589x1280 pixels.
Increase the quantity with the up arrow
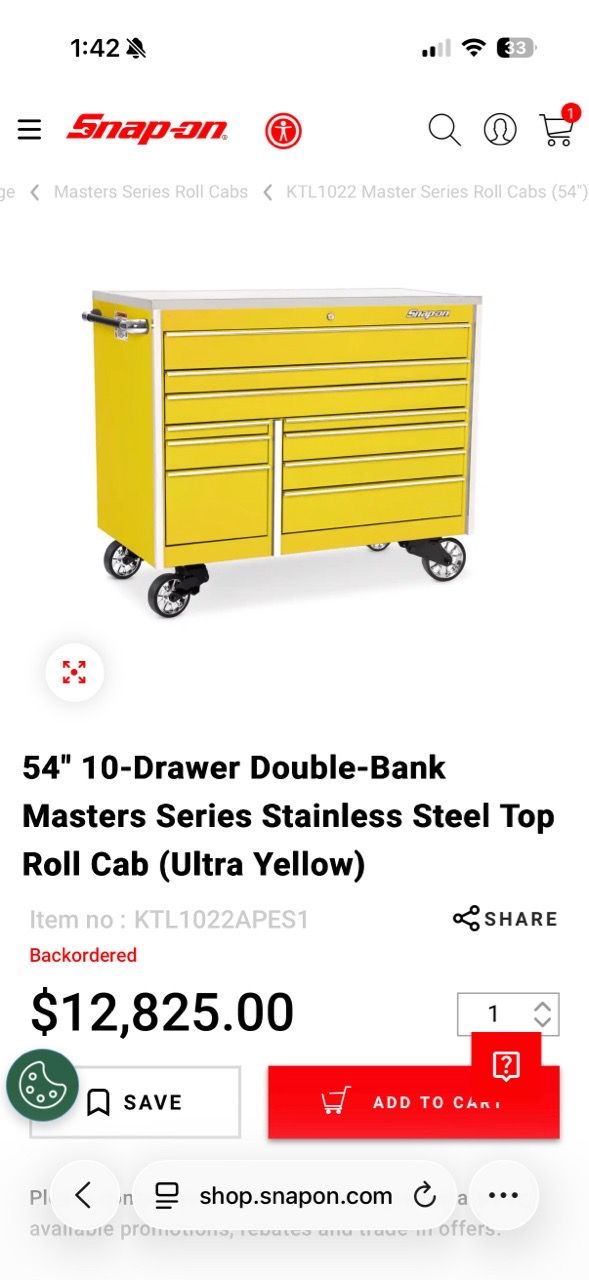(542, 1006)
